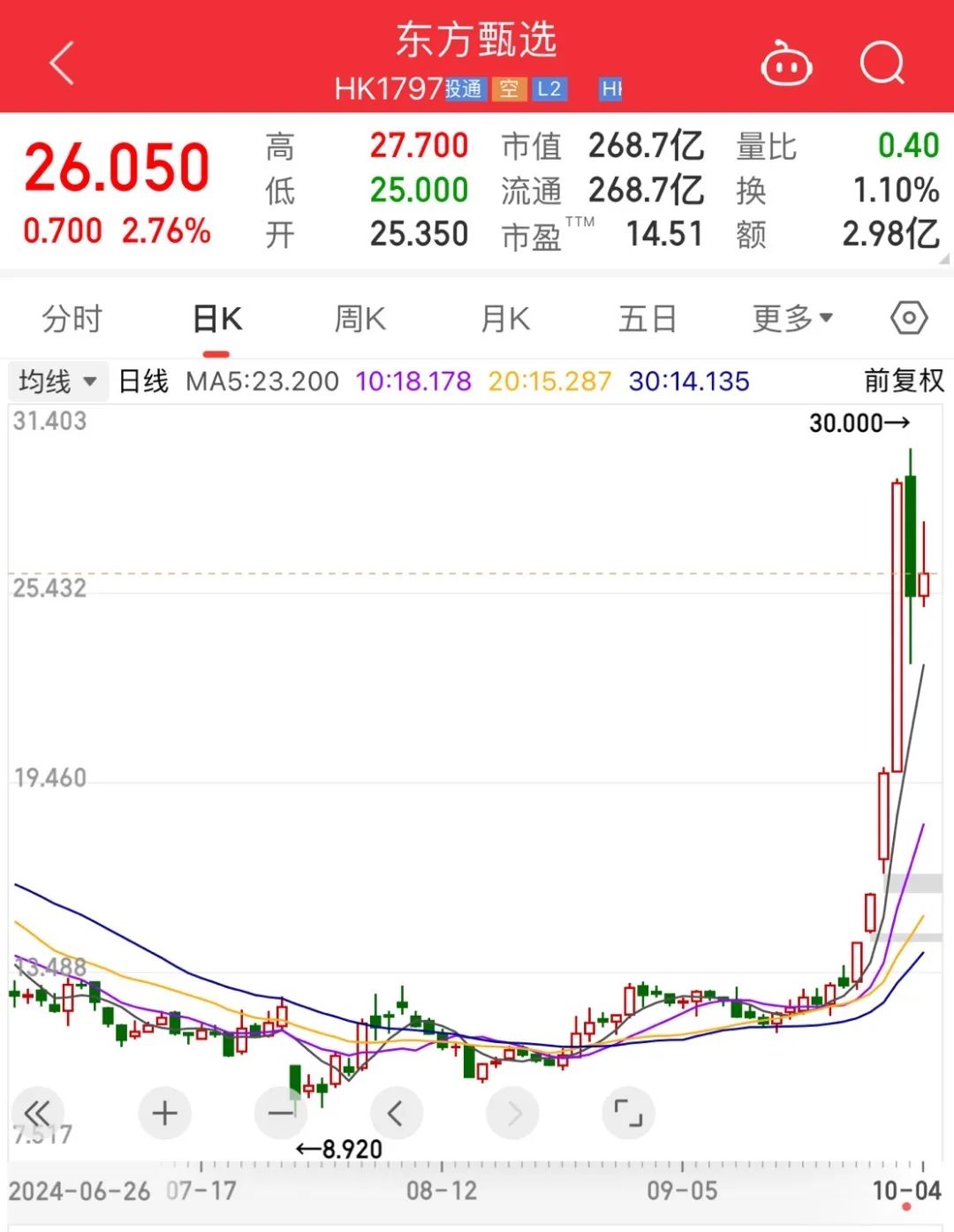The width and height of the screenshot is (954, 1232).
Task: Select the 日K tab
Action: pyautogui.click(x=216, y=319)
